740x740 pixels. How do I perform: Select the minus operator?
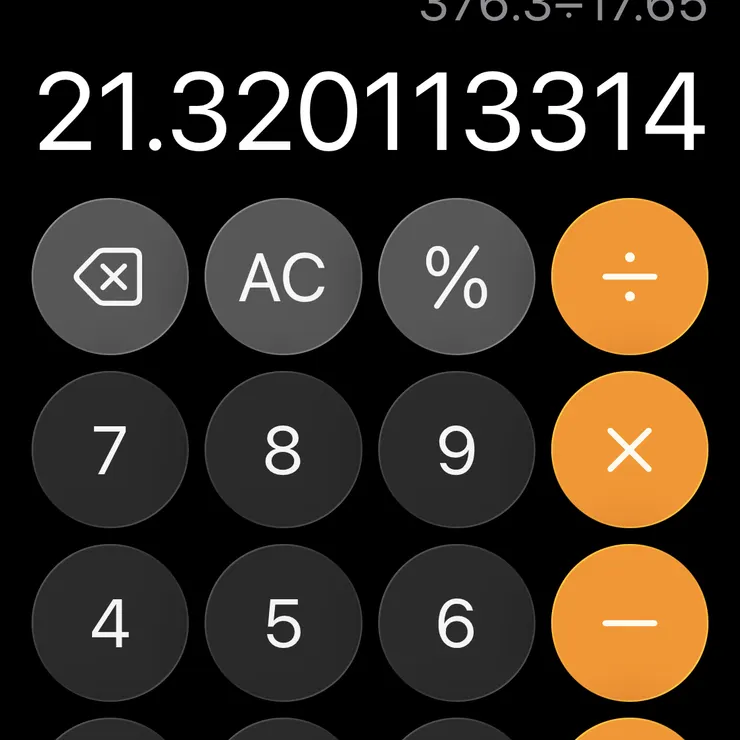pos(629,623)
